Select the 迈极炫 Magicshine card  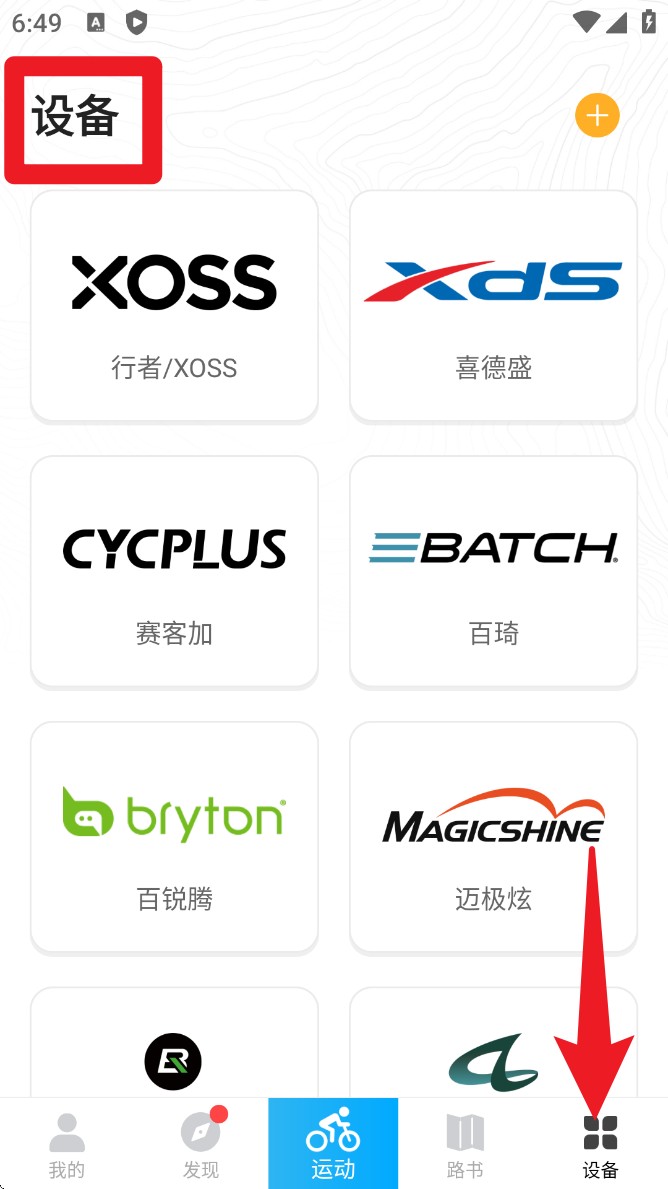click(x=493, y=838)
